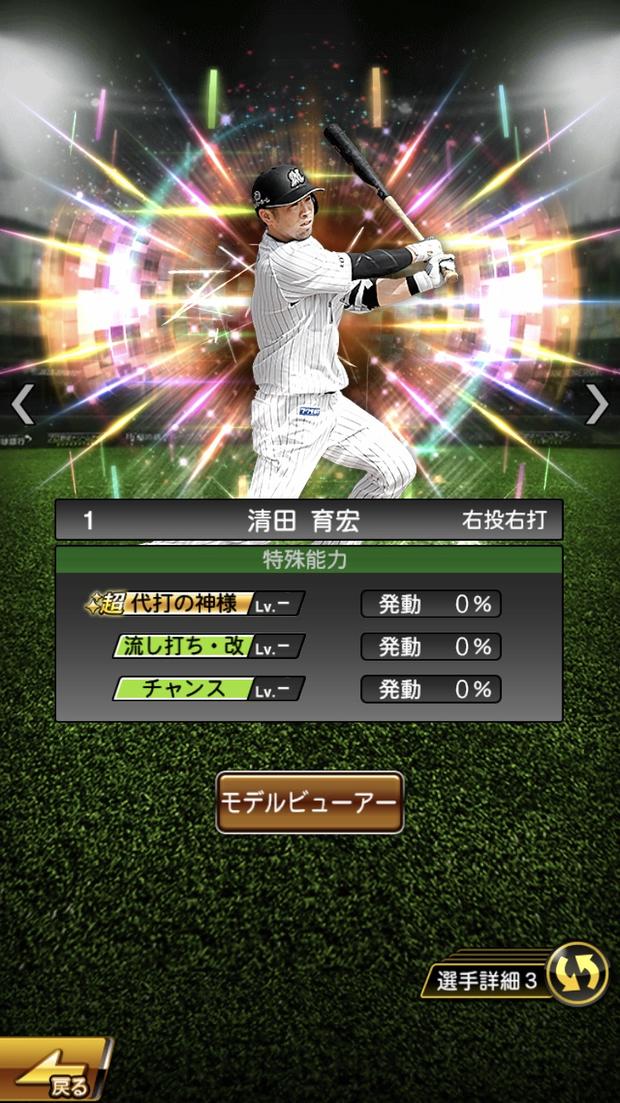This screenshot has width=620, height=1103.
Task: Go to the previous player with left arrow
Action: coord(22,405)
